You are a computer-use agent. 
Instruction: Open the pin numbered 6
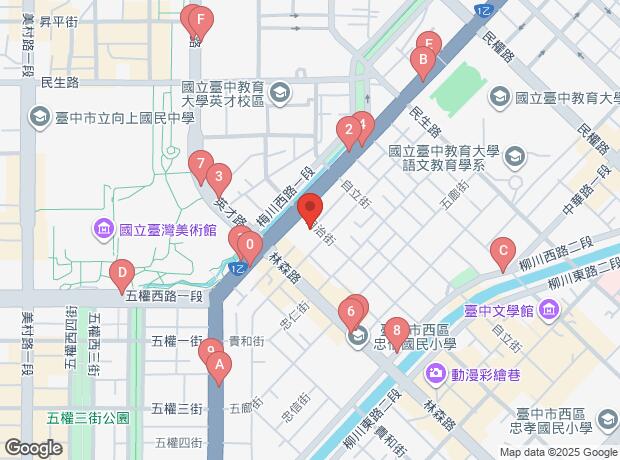click(351, 311)
